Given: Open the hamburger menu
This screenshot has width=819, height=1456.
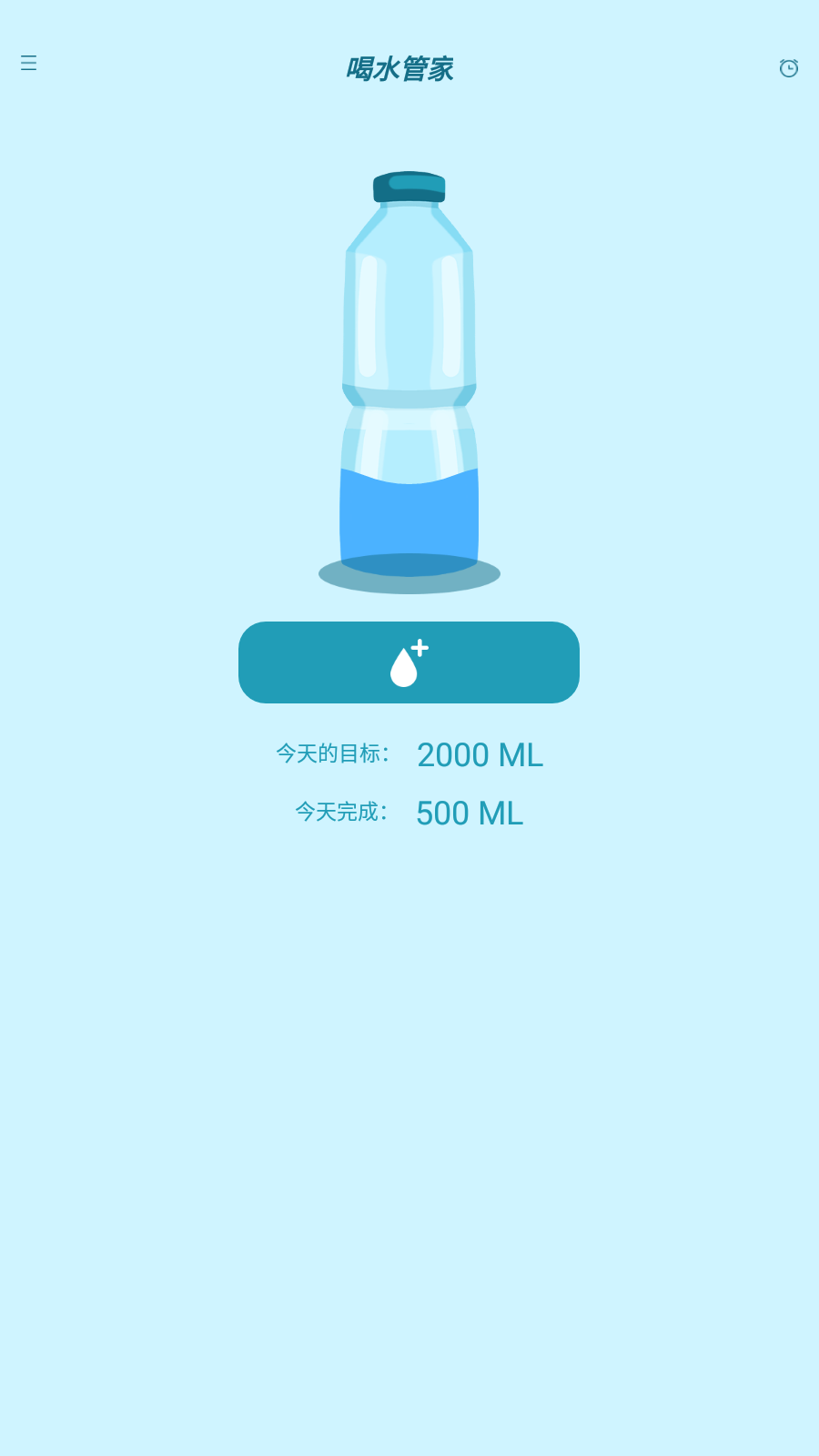Looking at the screenshot, I should point(29,63).
